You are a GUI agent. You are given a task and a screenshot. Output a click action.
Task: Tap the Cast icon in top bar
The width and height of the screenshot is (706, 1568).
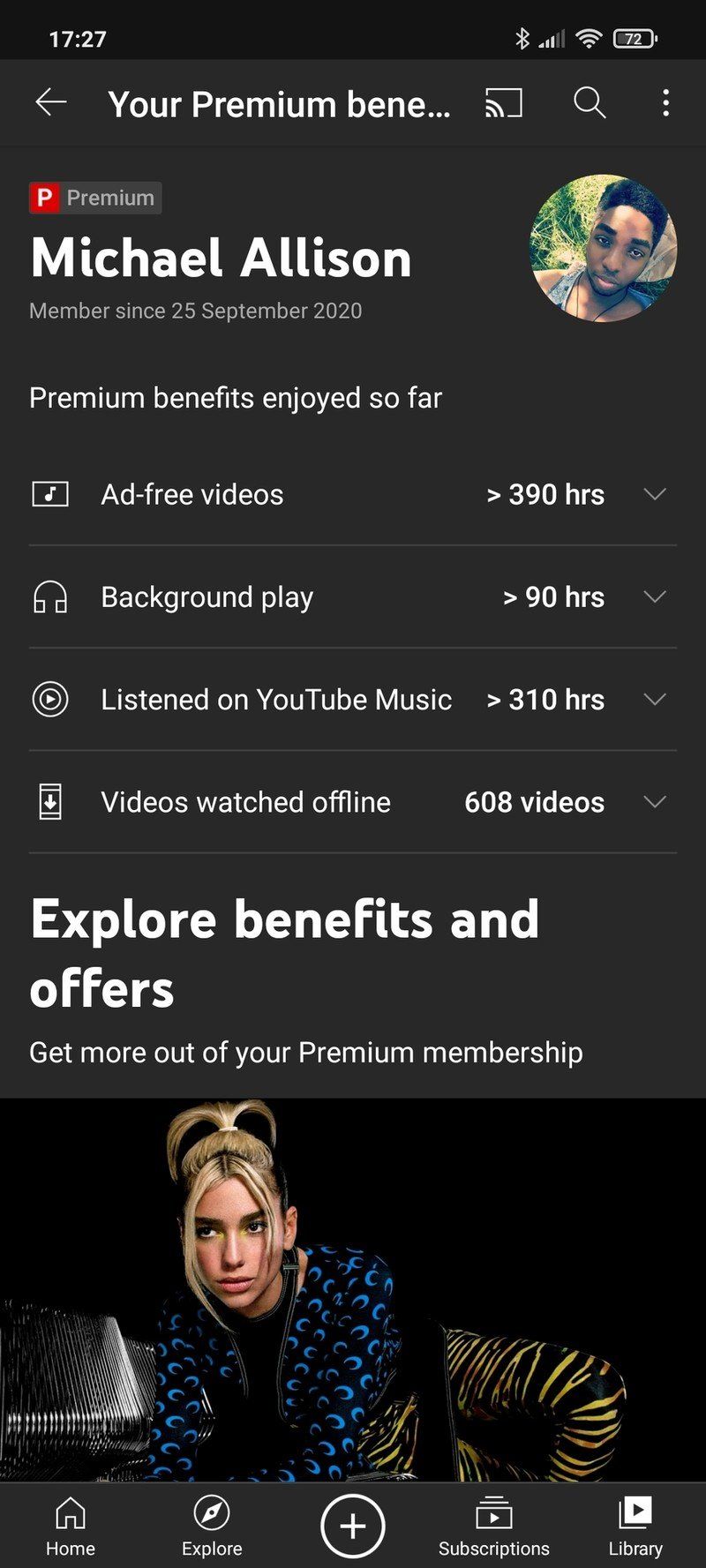[503, 103]
